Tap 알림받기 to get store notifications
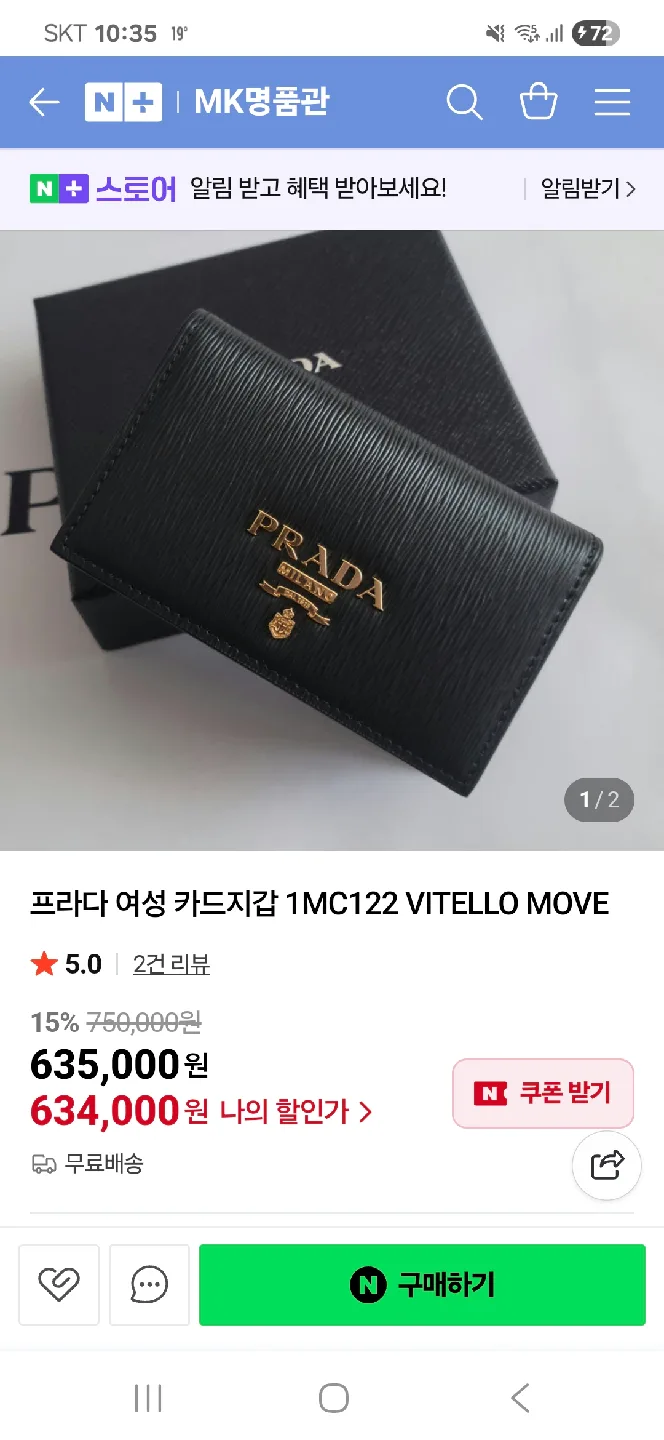The image size is (664, 1440). [x=587, y=189]
